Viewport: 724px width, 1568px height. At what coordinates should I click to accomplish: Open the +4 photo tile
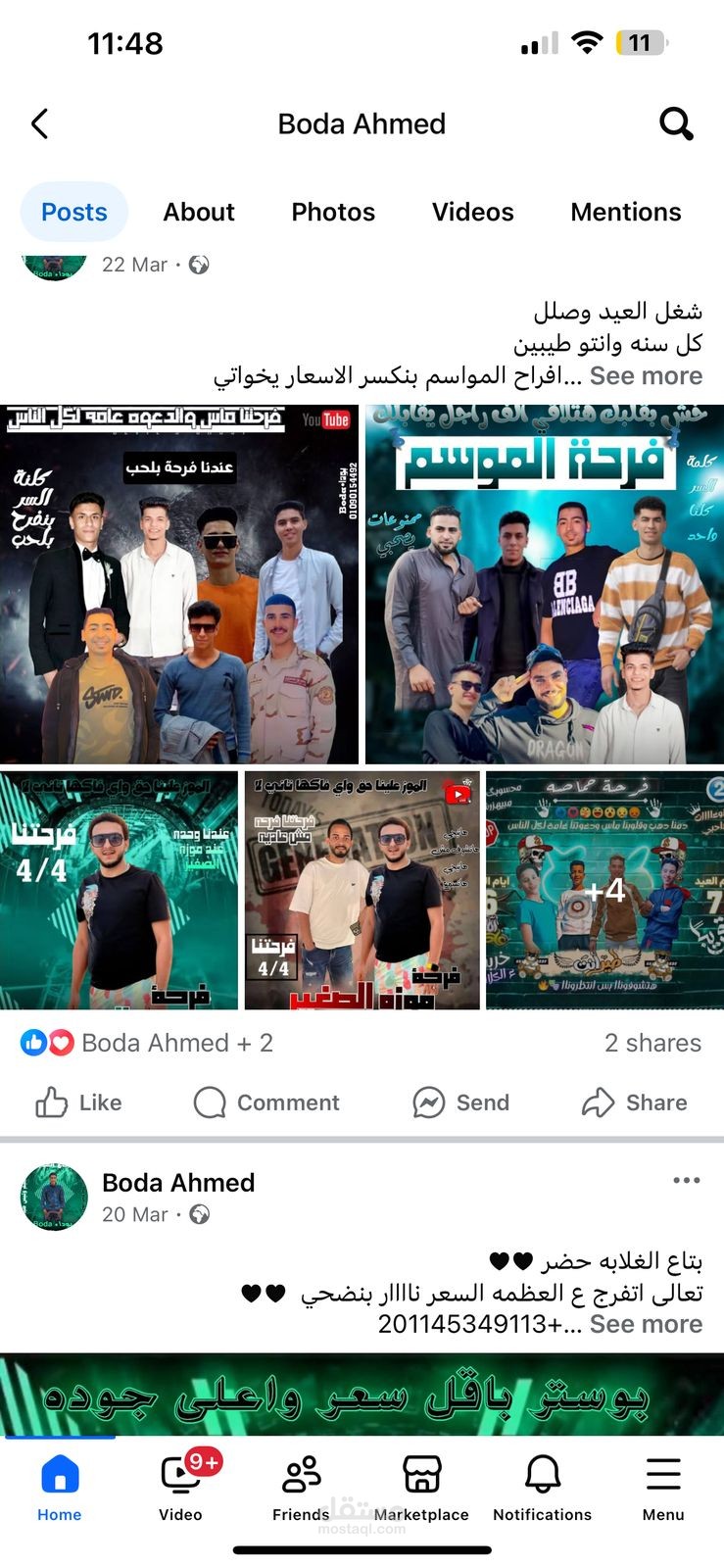click(x=604, y=890)
